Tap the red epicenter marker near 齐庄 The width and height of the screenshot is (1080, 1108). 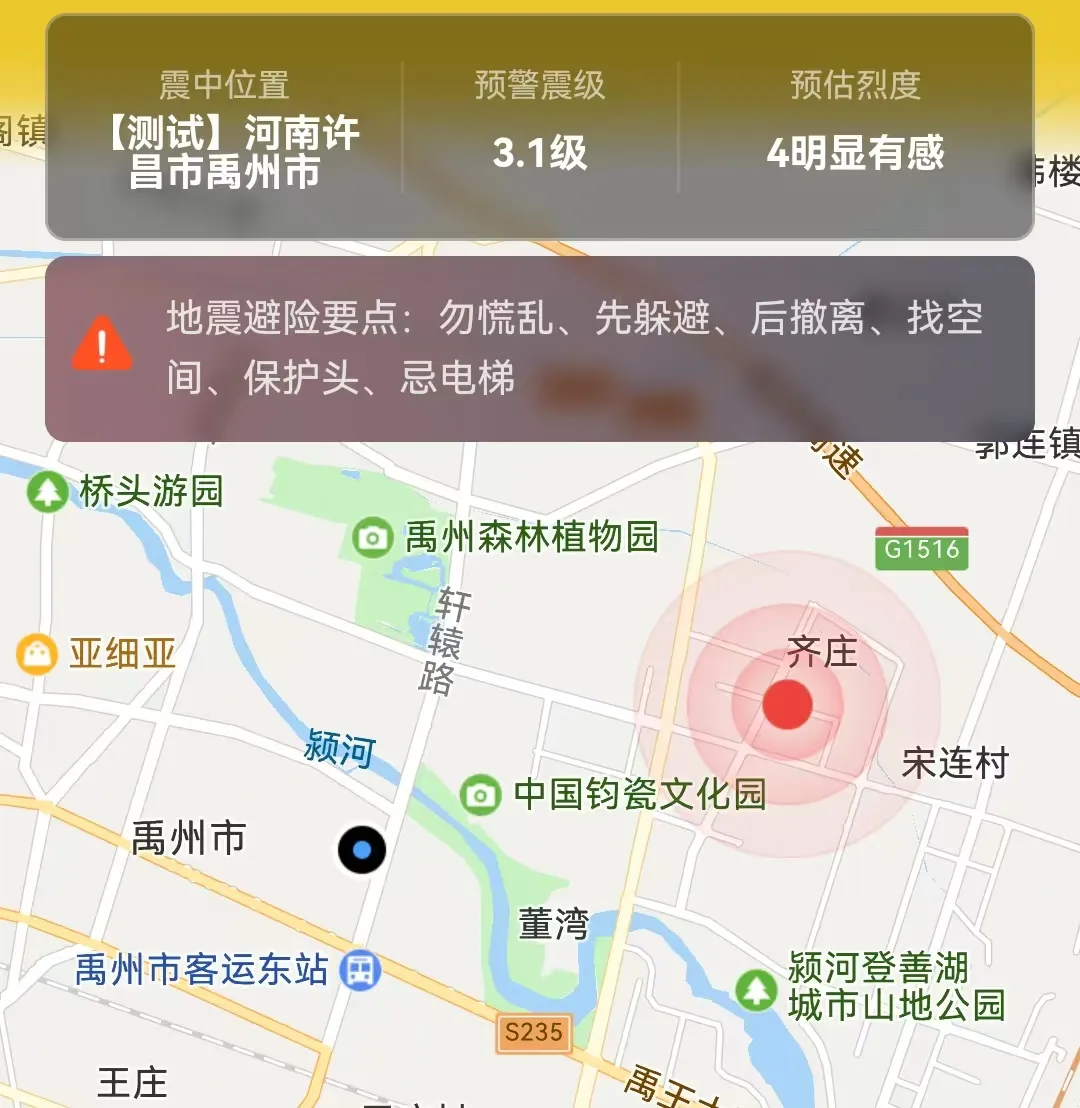(787, 704)
